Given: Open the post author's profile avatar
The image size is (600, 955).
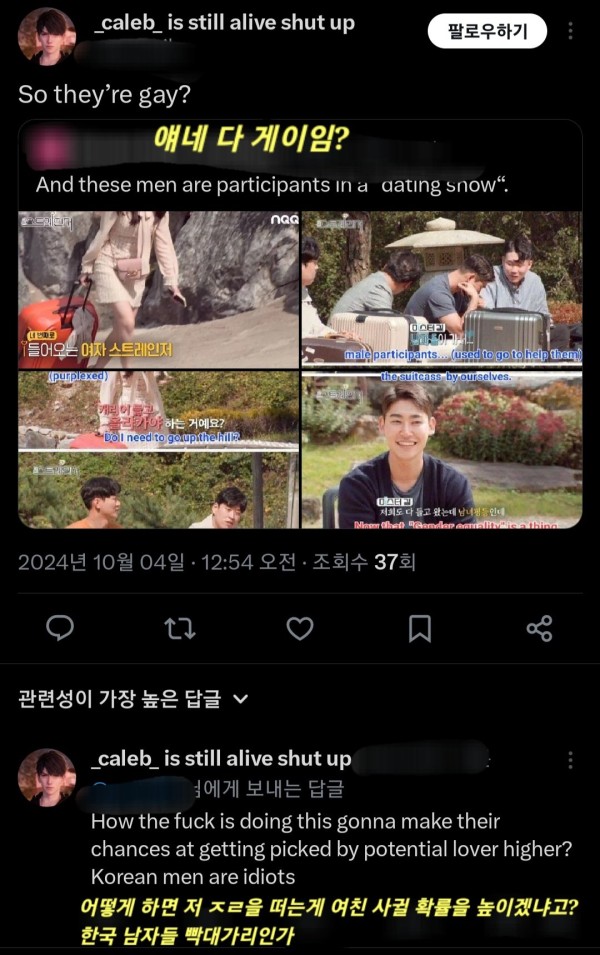Looking at the screenshot, I should click(46, 36).
